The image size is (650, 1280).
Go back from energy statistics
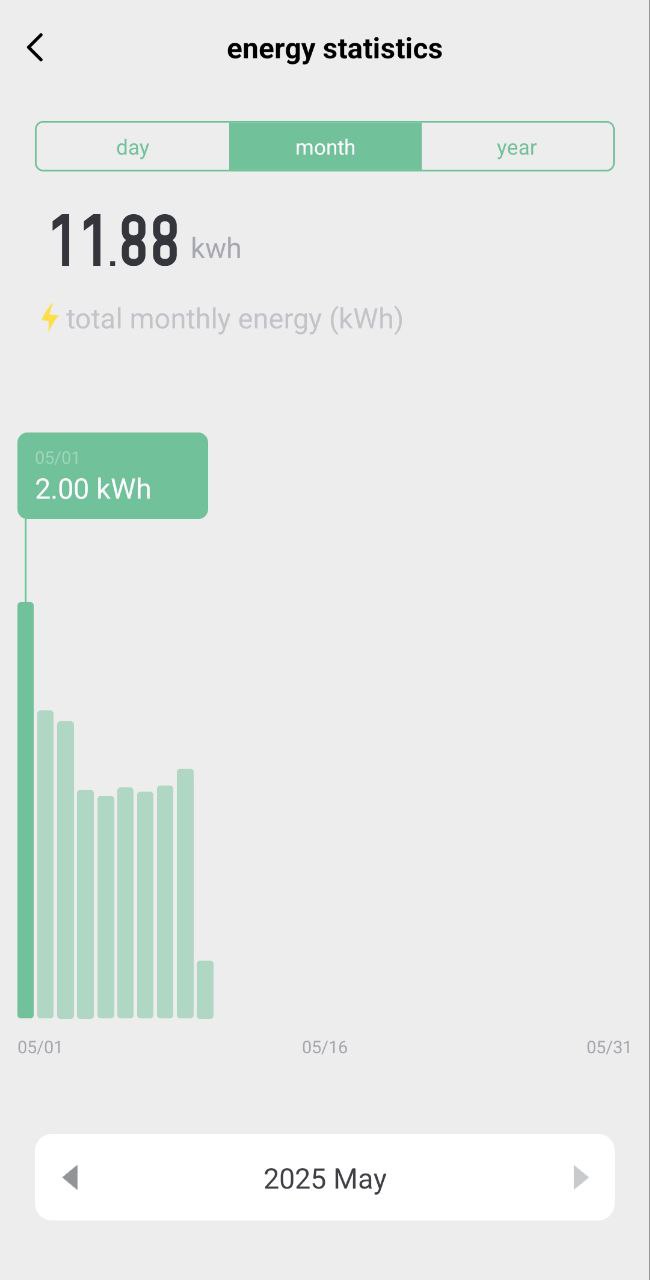click(x=36, y=48)
